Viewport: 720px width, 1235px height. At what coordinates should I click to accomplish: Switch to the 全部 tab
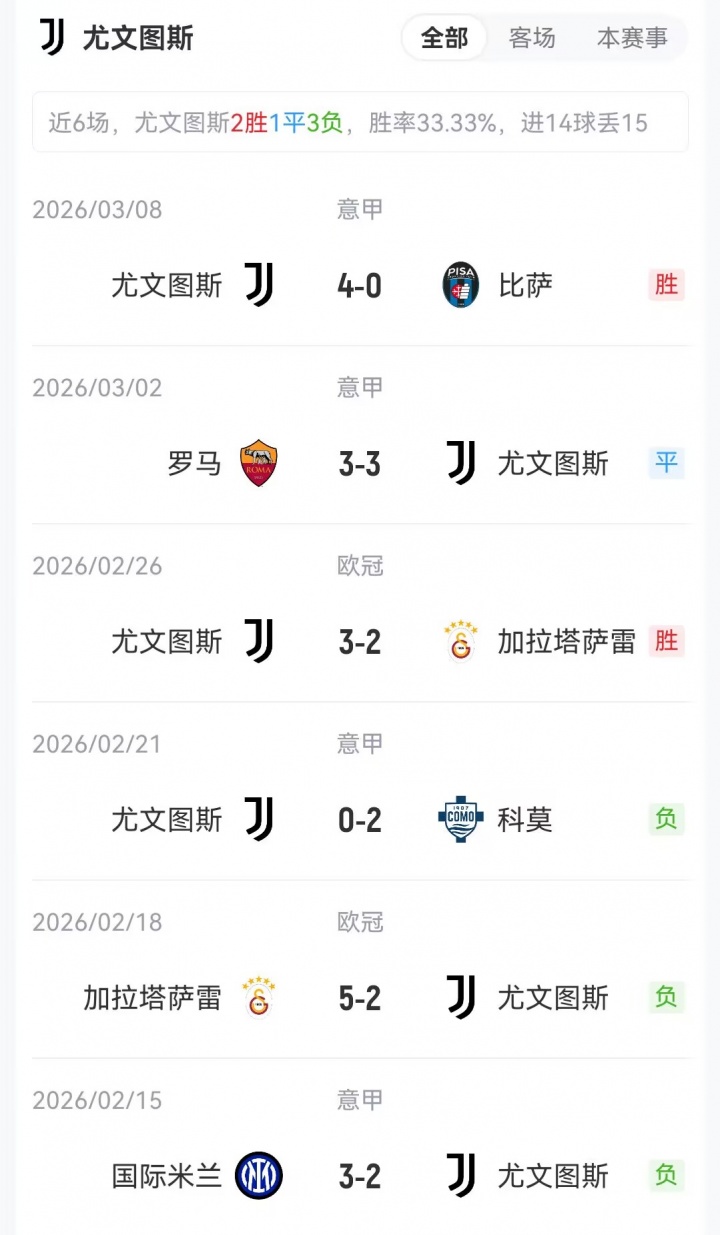[444, 39]
